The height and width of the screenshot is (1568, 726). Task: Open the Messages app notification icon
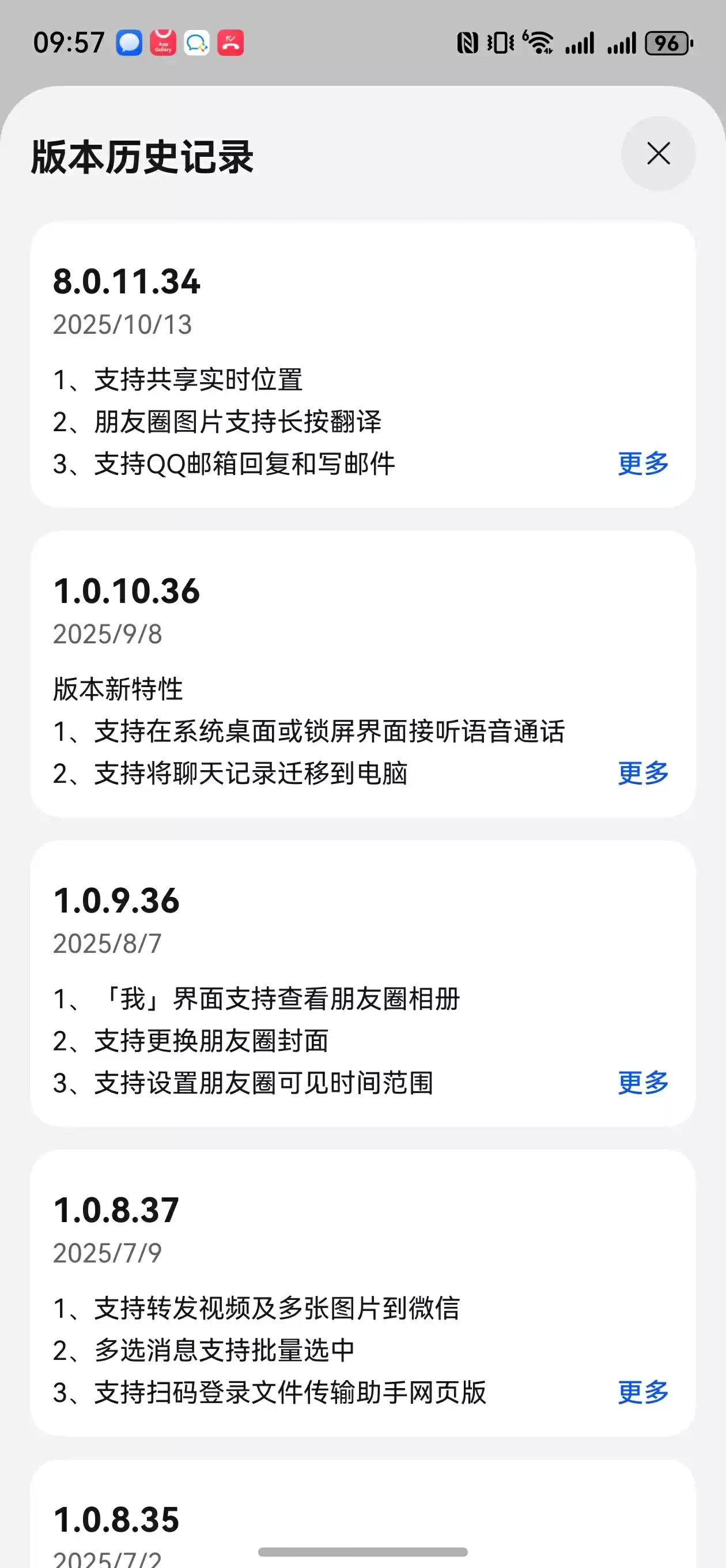(128, 43)
